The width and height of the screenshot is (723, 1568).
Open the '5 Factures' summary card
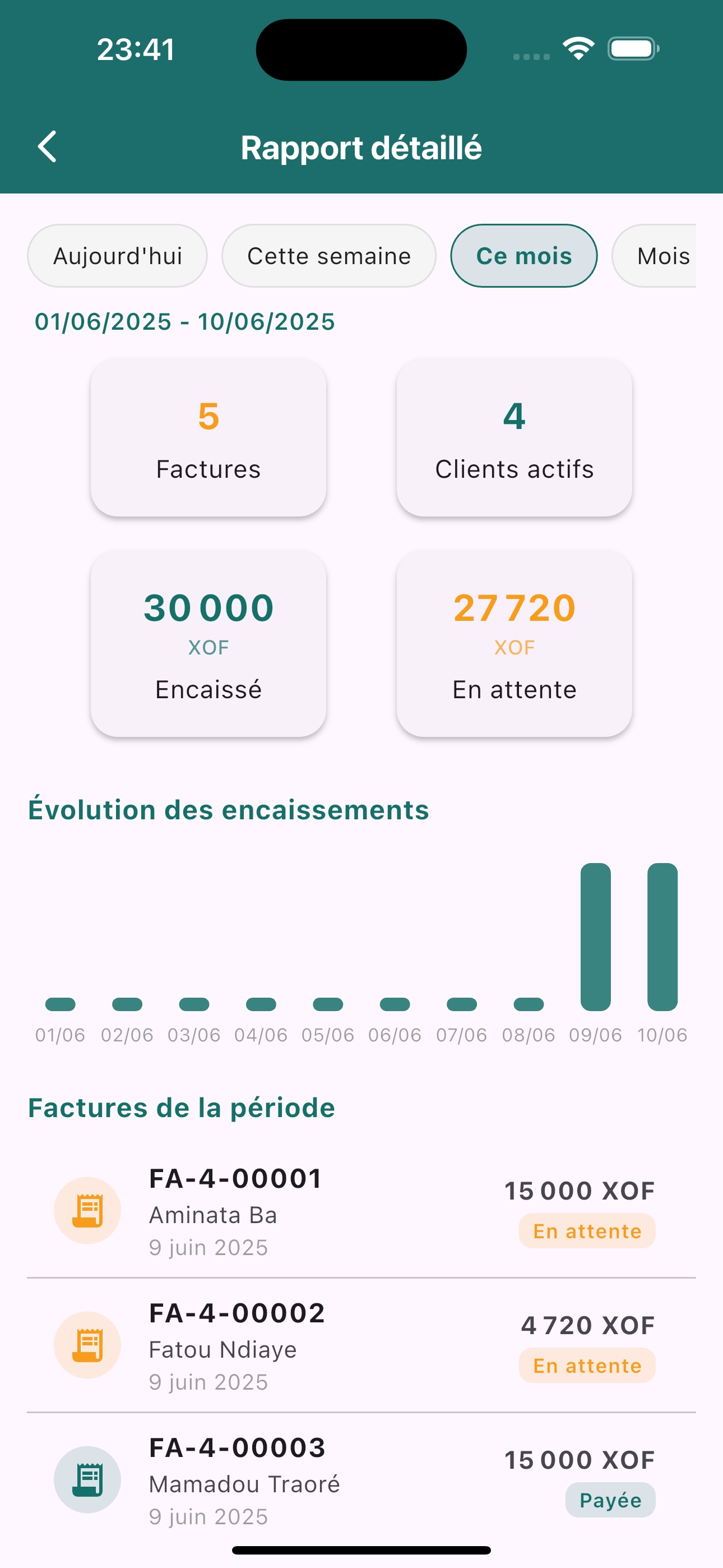208,437
